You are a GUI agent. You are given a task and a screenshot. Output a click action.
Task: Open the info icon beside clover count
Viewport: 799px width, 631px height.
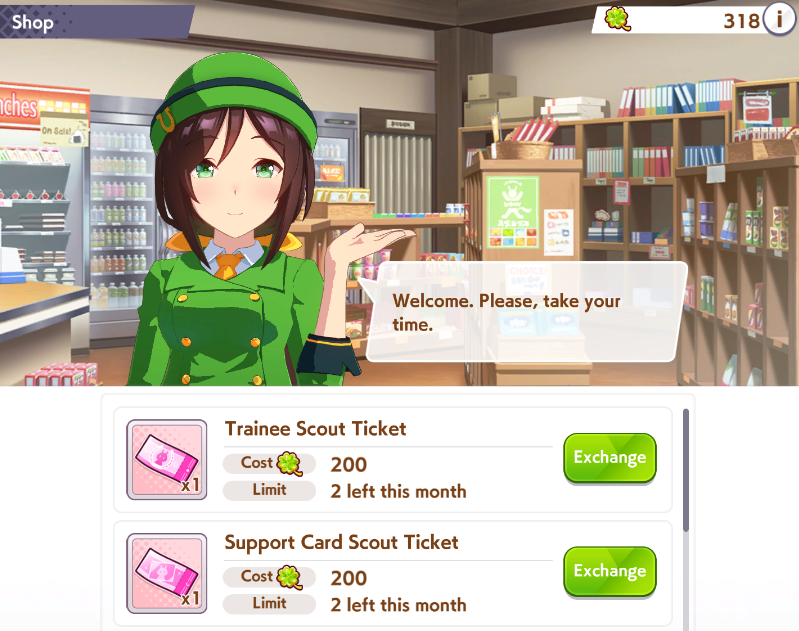click(x=779, y=19)
